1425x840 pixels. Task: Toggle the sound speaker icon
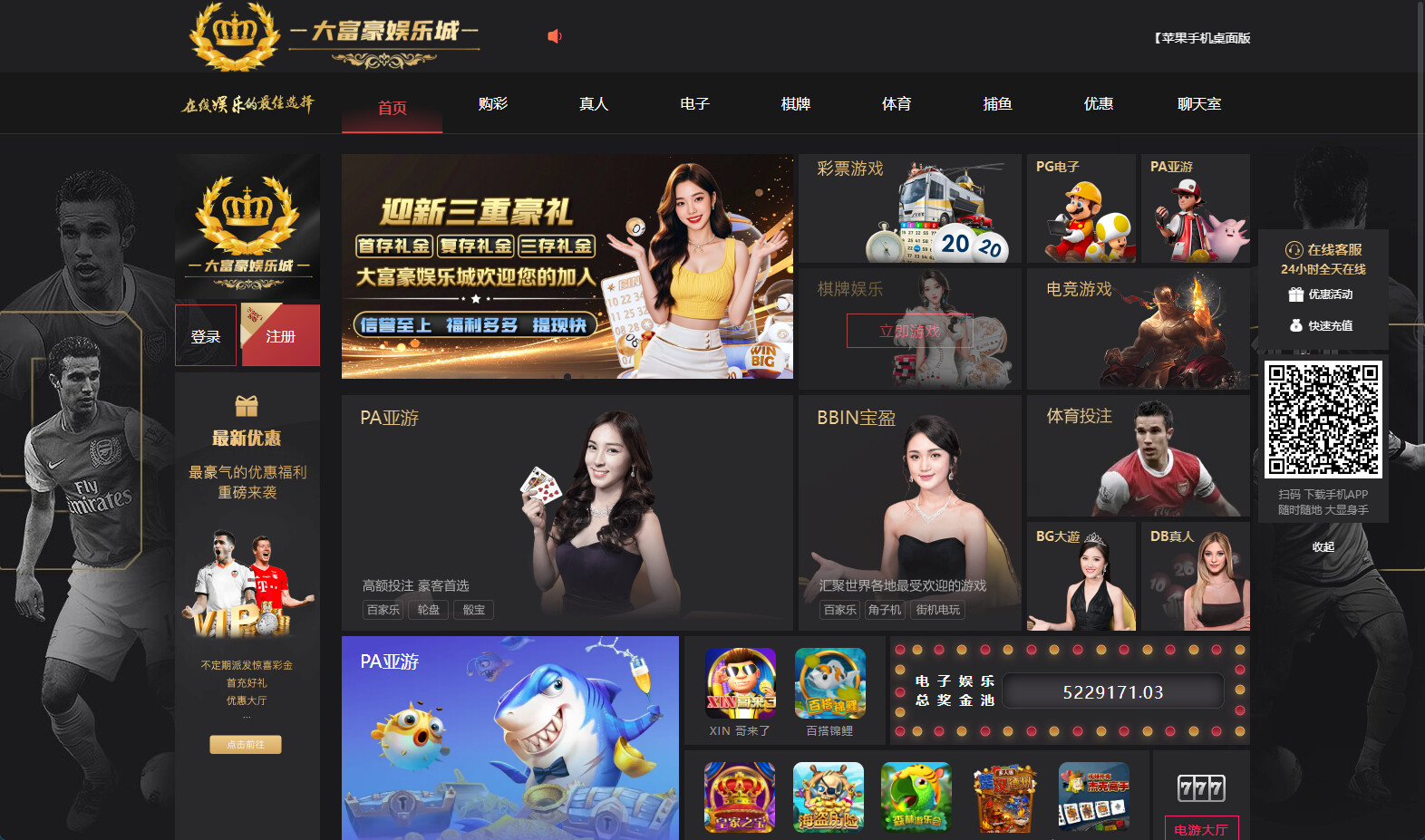point(555,36)
